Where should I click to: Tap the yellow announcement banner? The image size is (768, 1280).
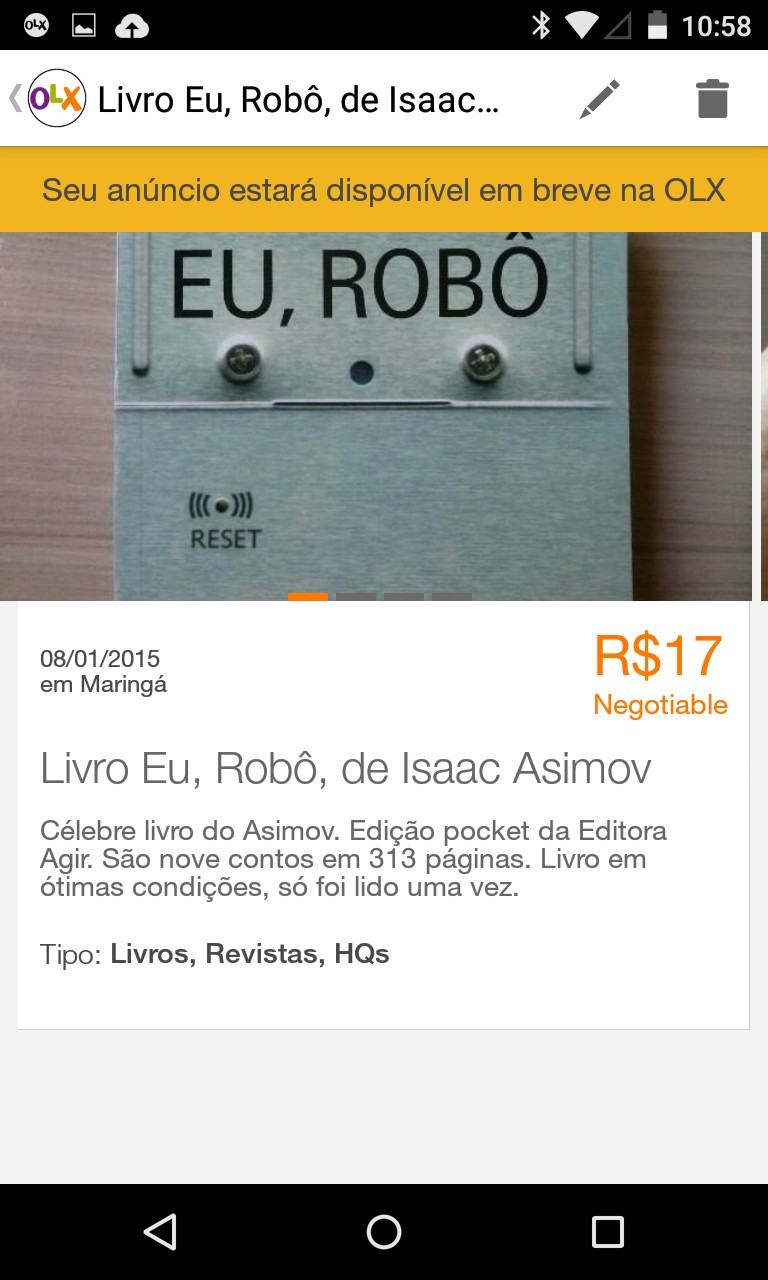click(x=384, y=189)
